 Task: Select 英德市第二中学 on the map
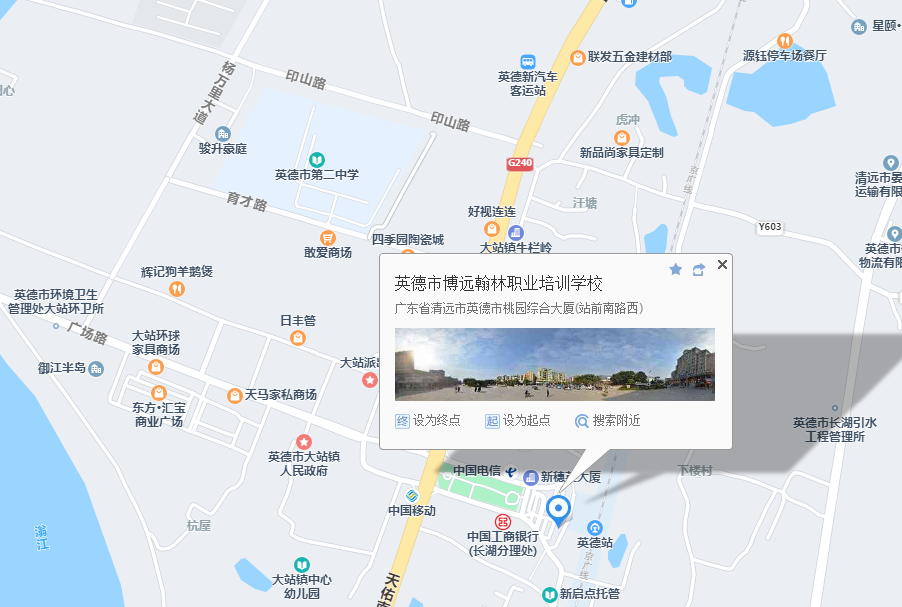pyautogui.click(x=317, y=160)
